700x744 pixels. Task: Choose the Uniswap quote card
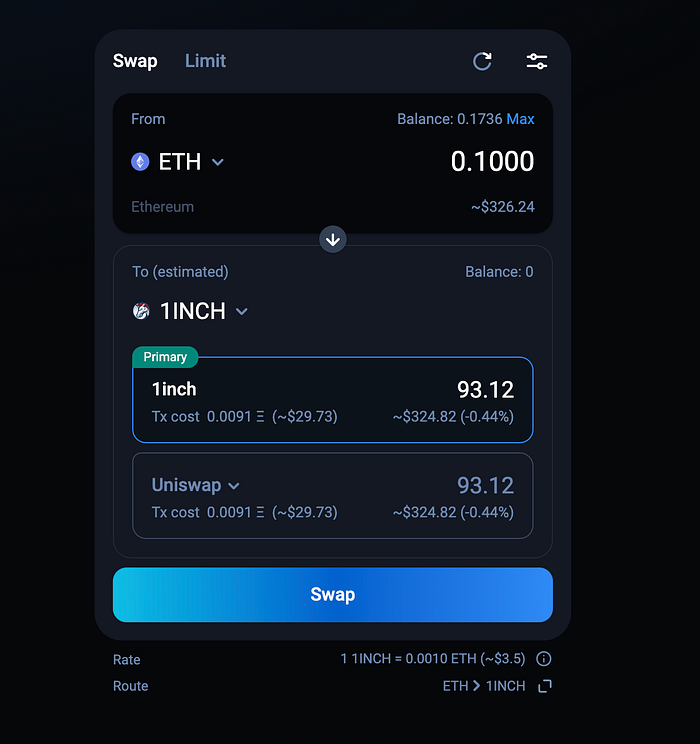point(333,496)
